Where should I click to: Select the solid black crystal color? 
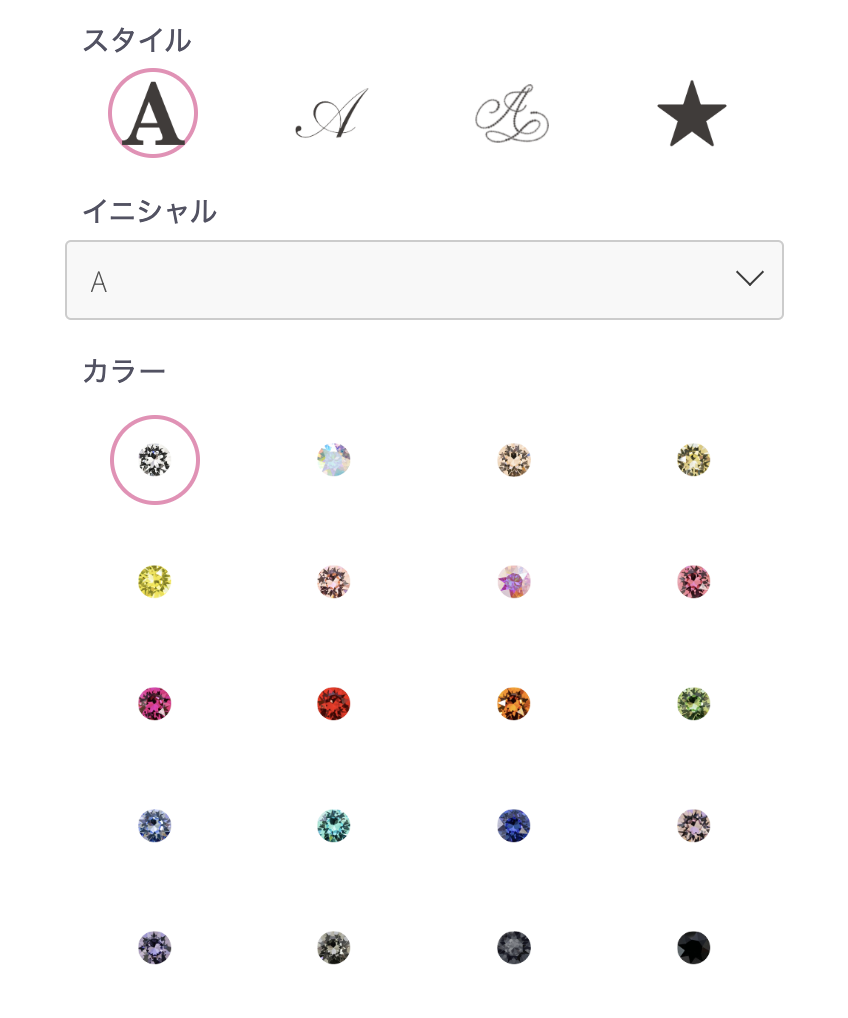[x=693, y=947]
